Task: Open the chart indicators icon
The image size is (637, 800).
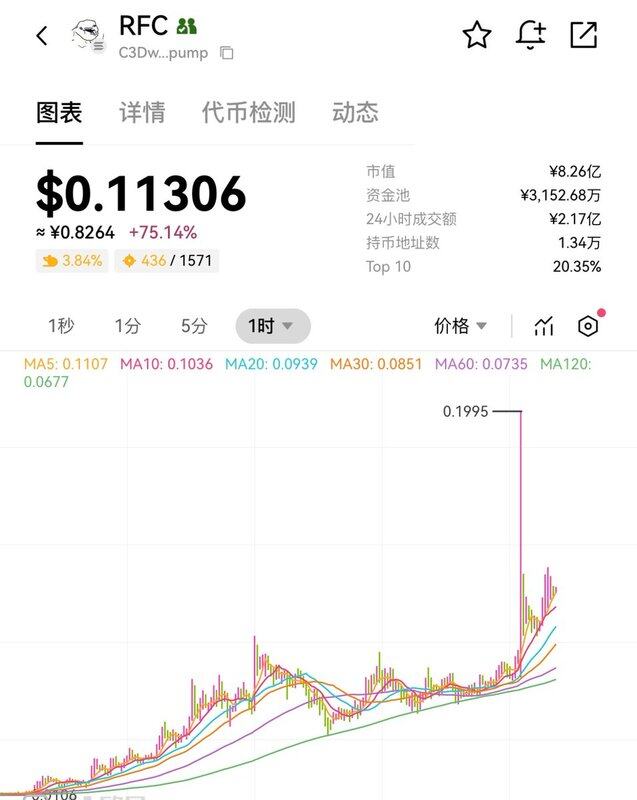Action: (544, 326)
